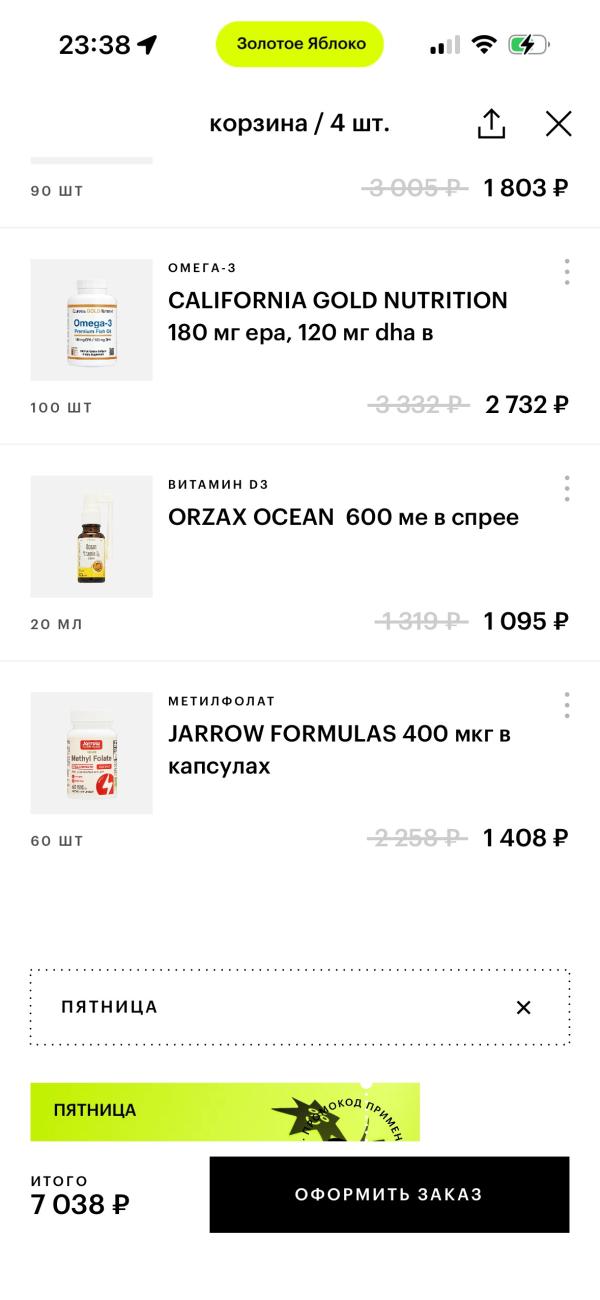This screenshot has height=1300, width=600.
Task: Remove the ПЯТНИЦА promo code
Action: tap(523, 1007)
